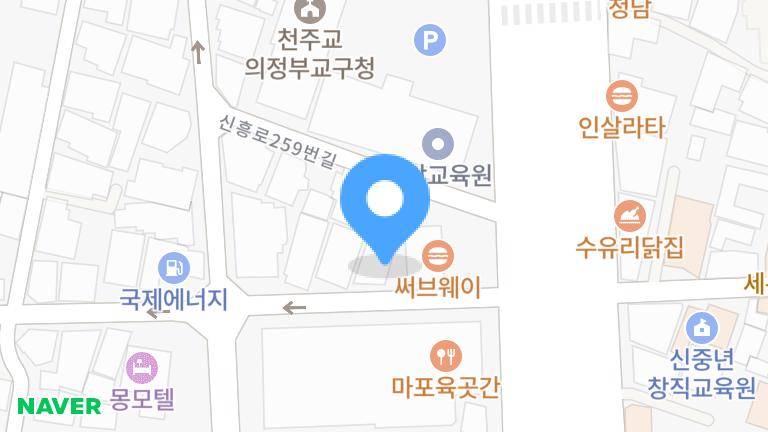The width and height of the screenshot is (768, 432).
Task: Select the 수유리닭집 place marker
Action: pyautogui.click(x=629, y=215)
